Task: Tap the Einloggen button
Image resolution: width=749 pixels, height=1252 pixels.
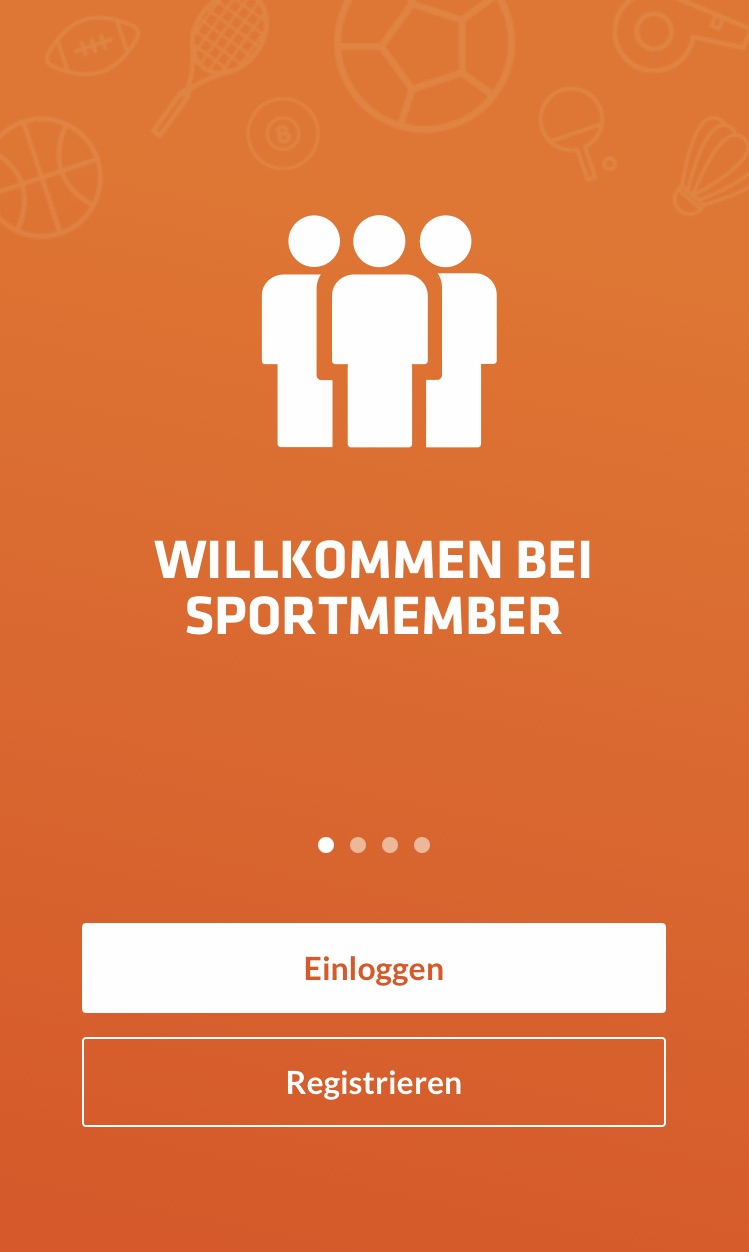Action: coord(374,968)
